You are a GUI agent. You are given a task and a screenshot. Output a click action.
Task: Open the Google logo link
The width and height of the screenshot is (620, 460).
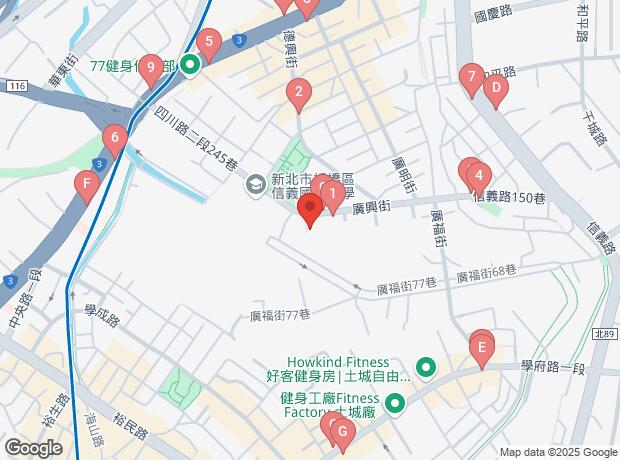[x=32, y=447]
